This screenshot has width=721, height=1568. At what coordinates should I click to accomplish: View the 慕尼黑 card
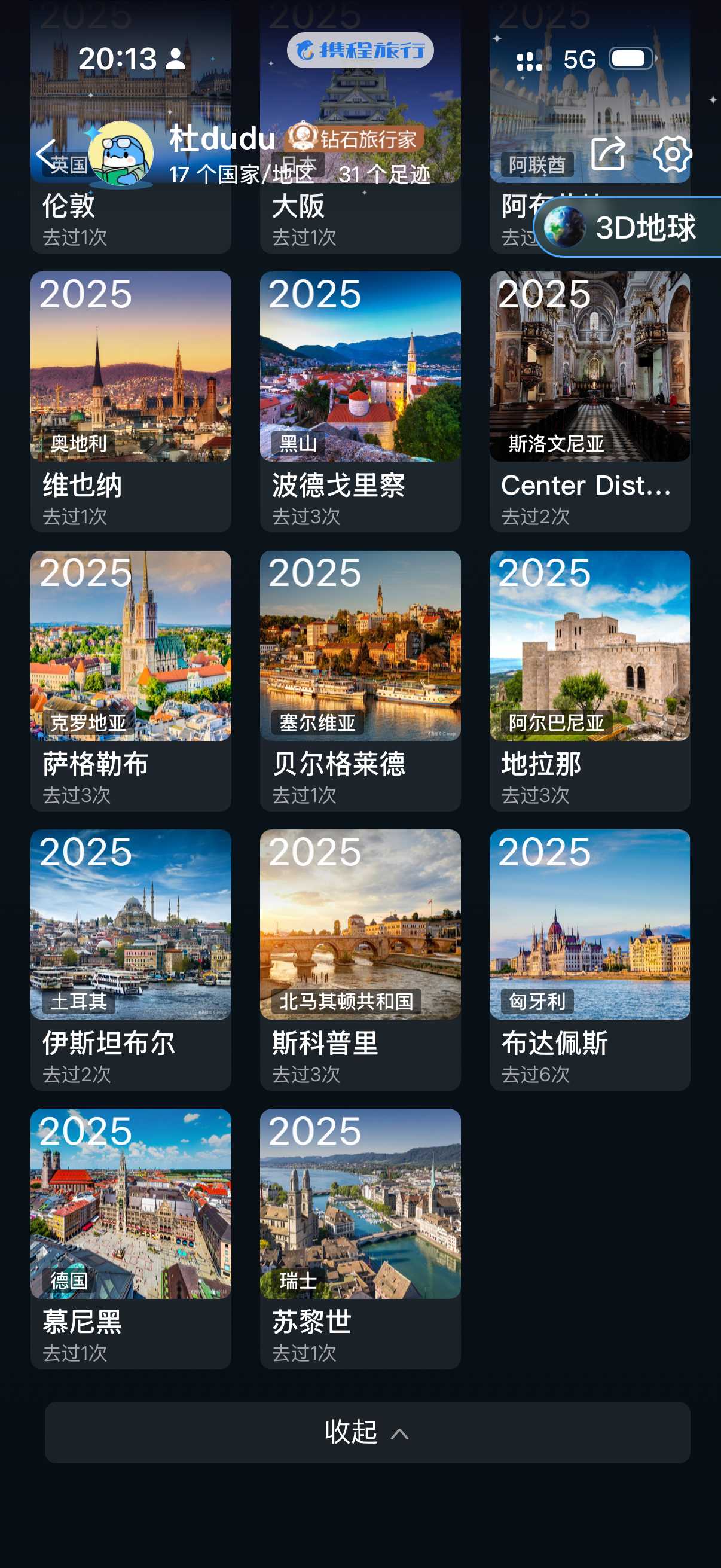[x=130, y=1238]
